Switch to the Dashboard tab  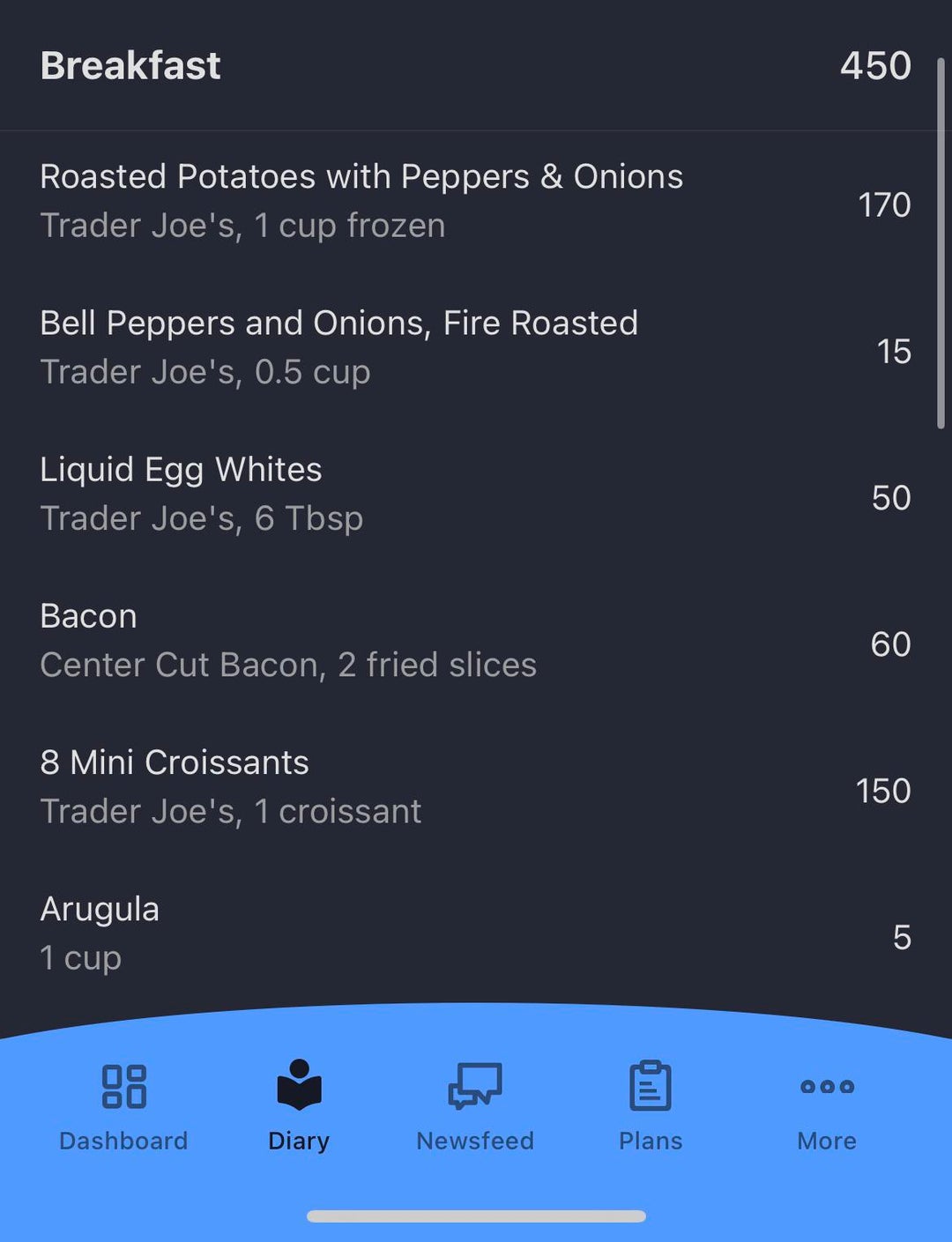point(123,1106)
